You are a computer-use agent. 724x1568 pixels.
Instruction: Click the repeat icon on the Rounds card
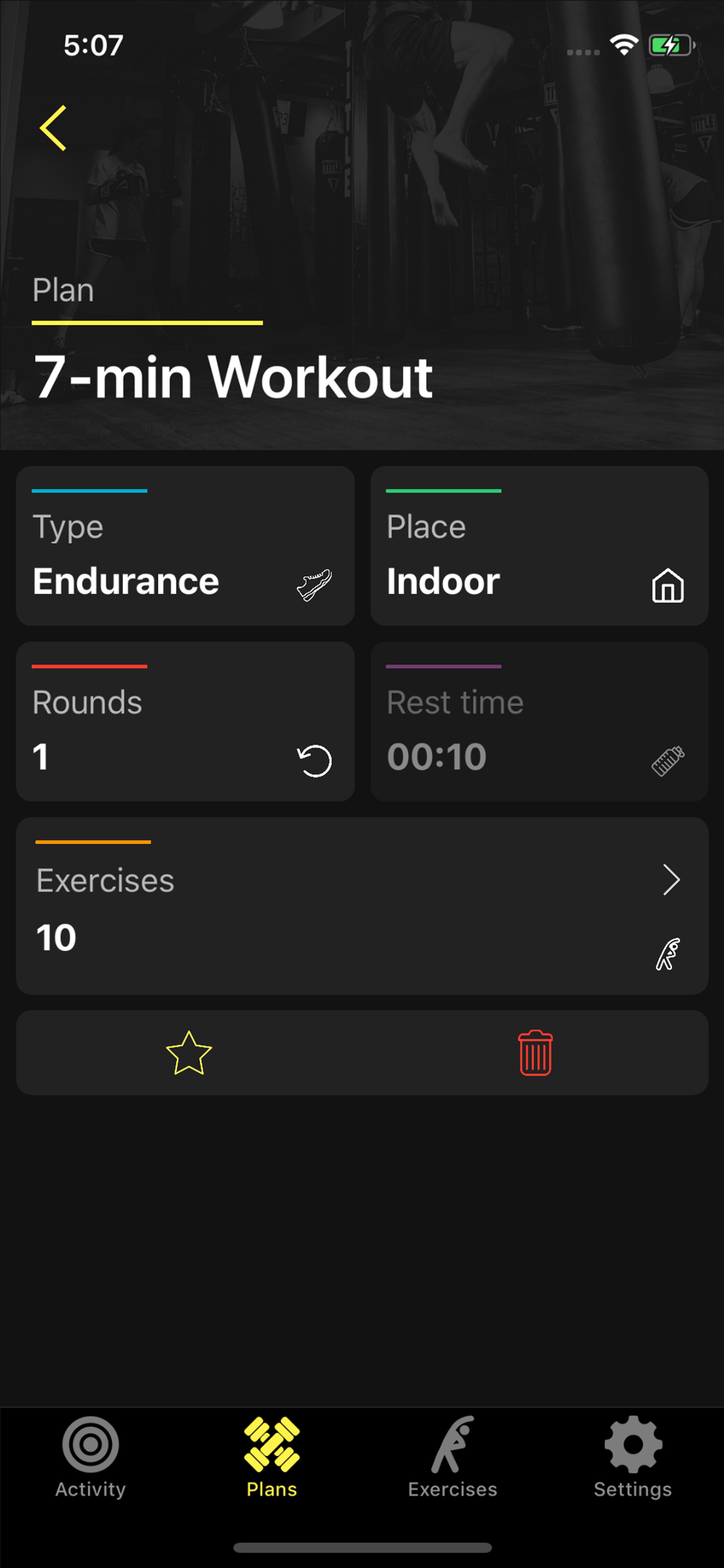click(314, 760)
